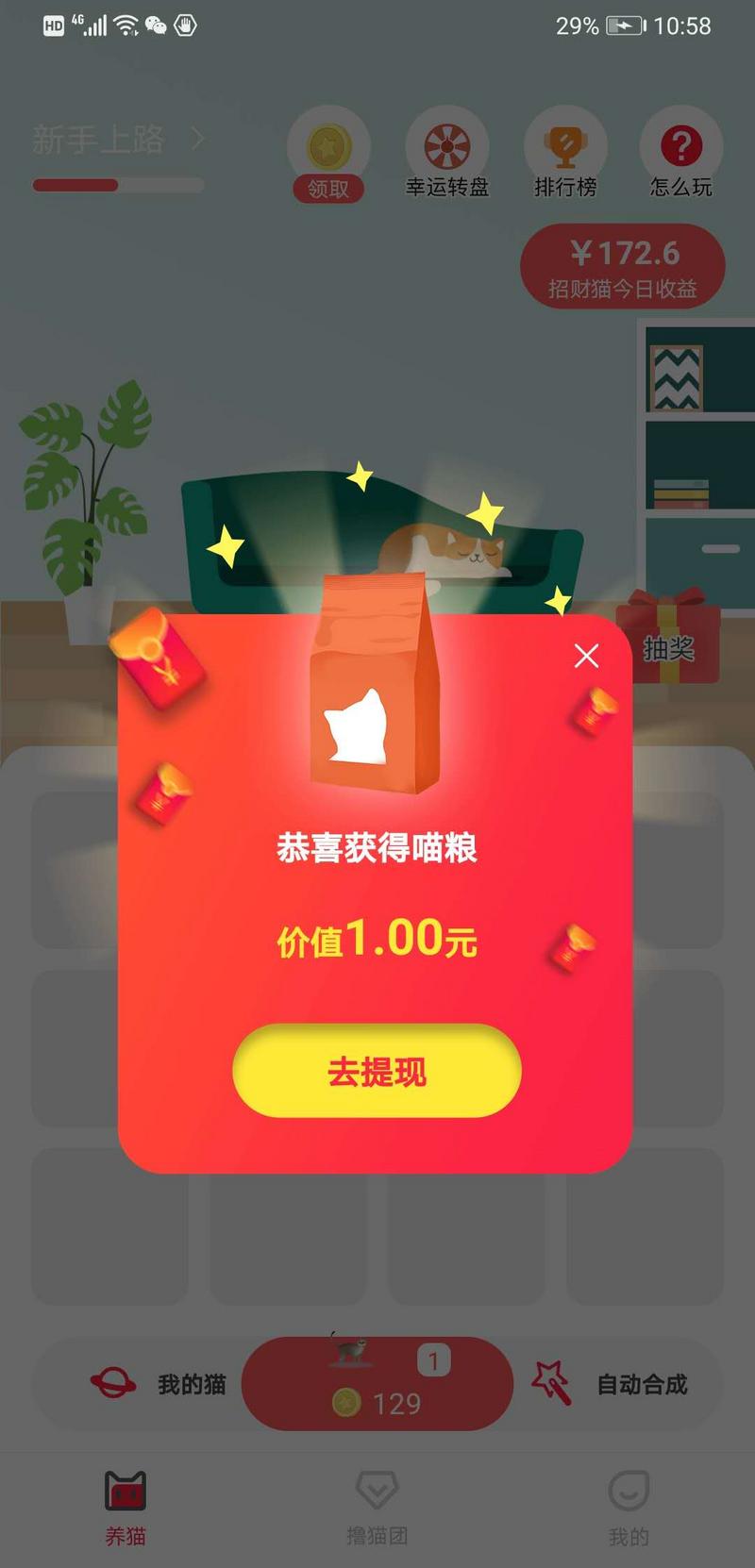Tap the 去提现 withdraw button
The width and height of the screenshot is (755, 1568).
pyautogui.click(x=377, y=1071)
